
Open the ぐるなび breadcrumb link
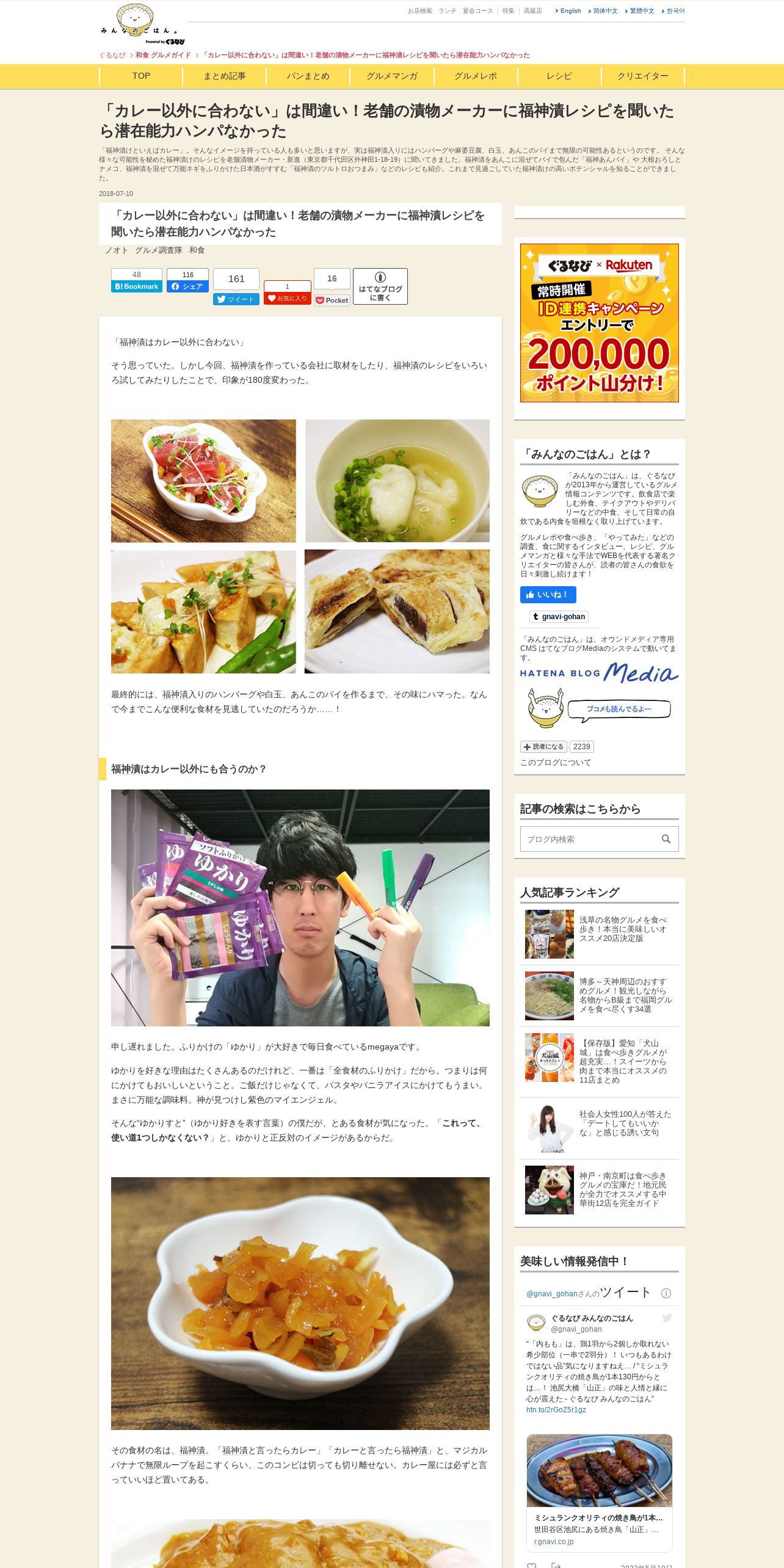(112, 56)
